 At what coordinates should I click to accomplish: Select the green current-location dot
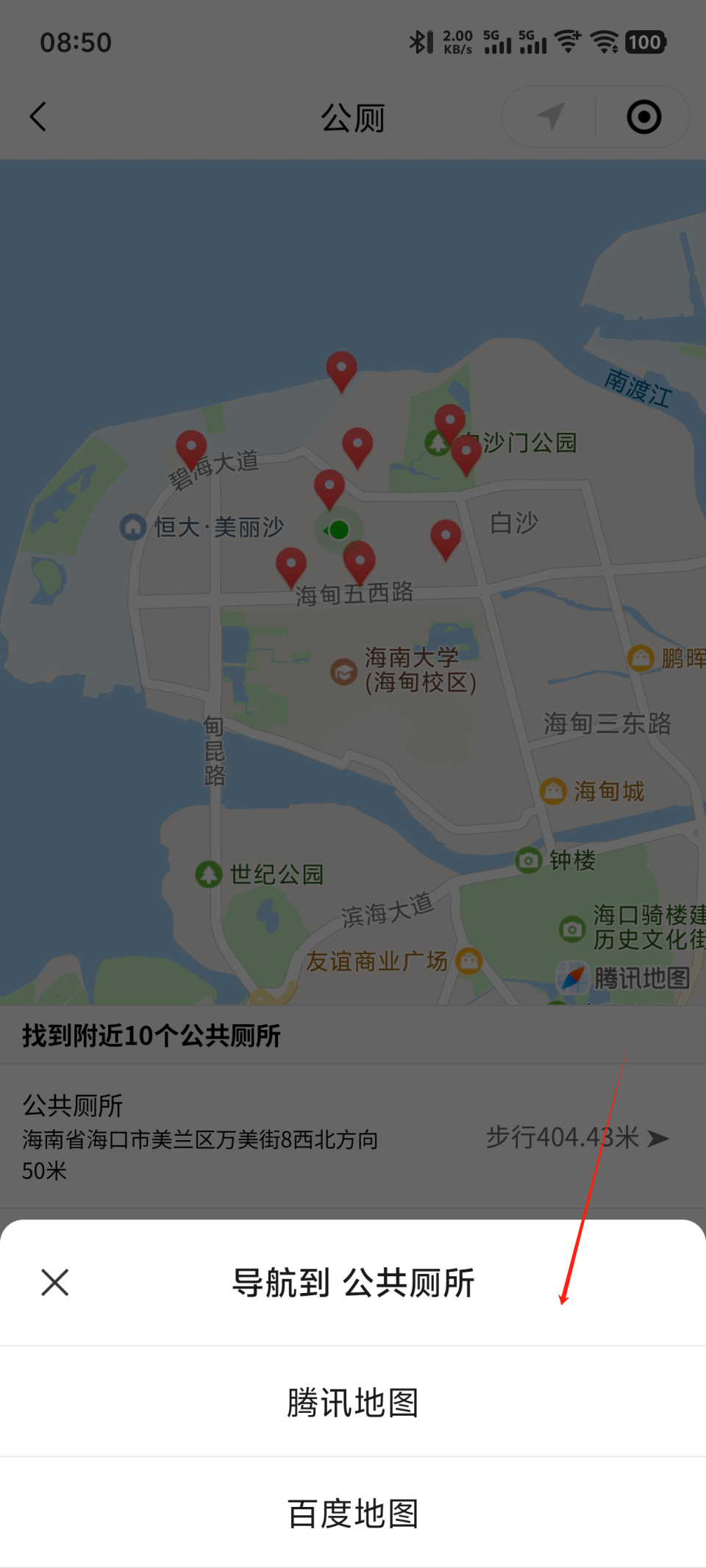tap(338, 529)
